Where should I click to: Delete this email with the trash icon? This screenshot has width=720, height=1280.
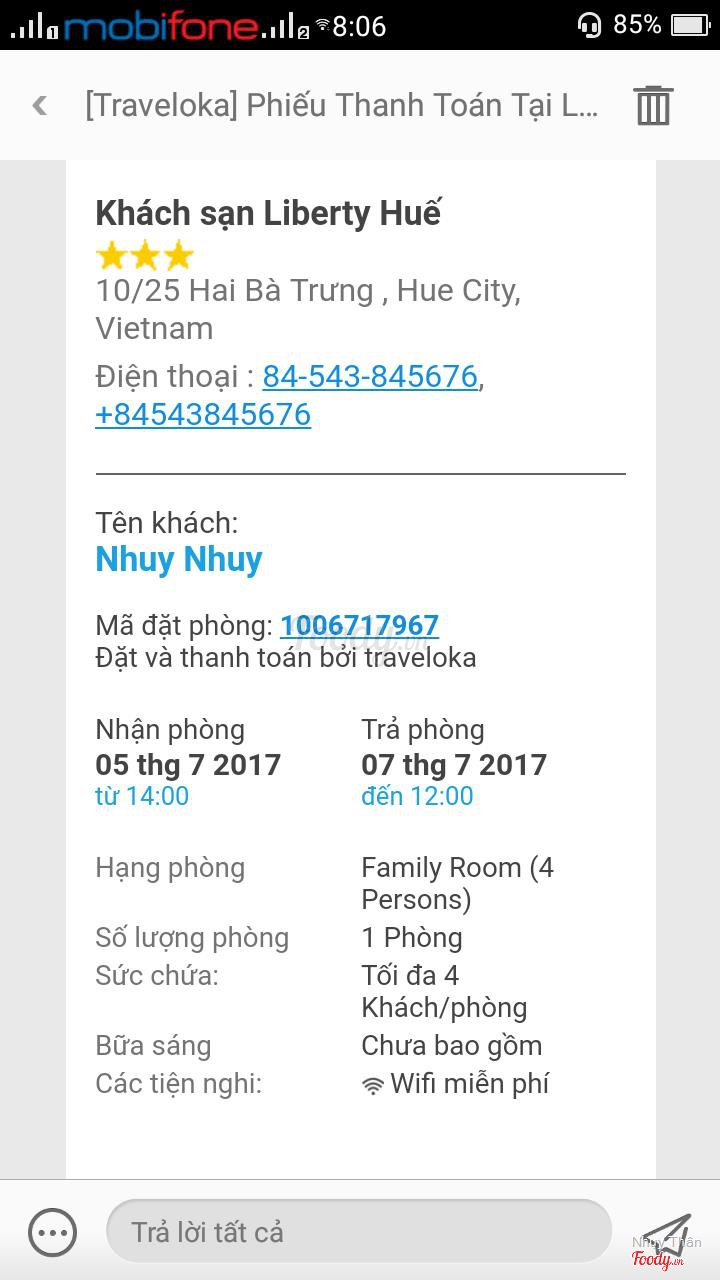pyautogui.click(x=652, y=105)
